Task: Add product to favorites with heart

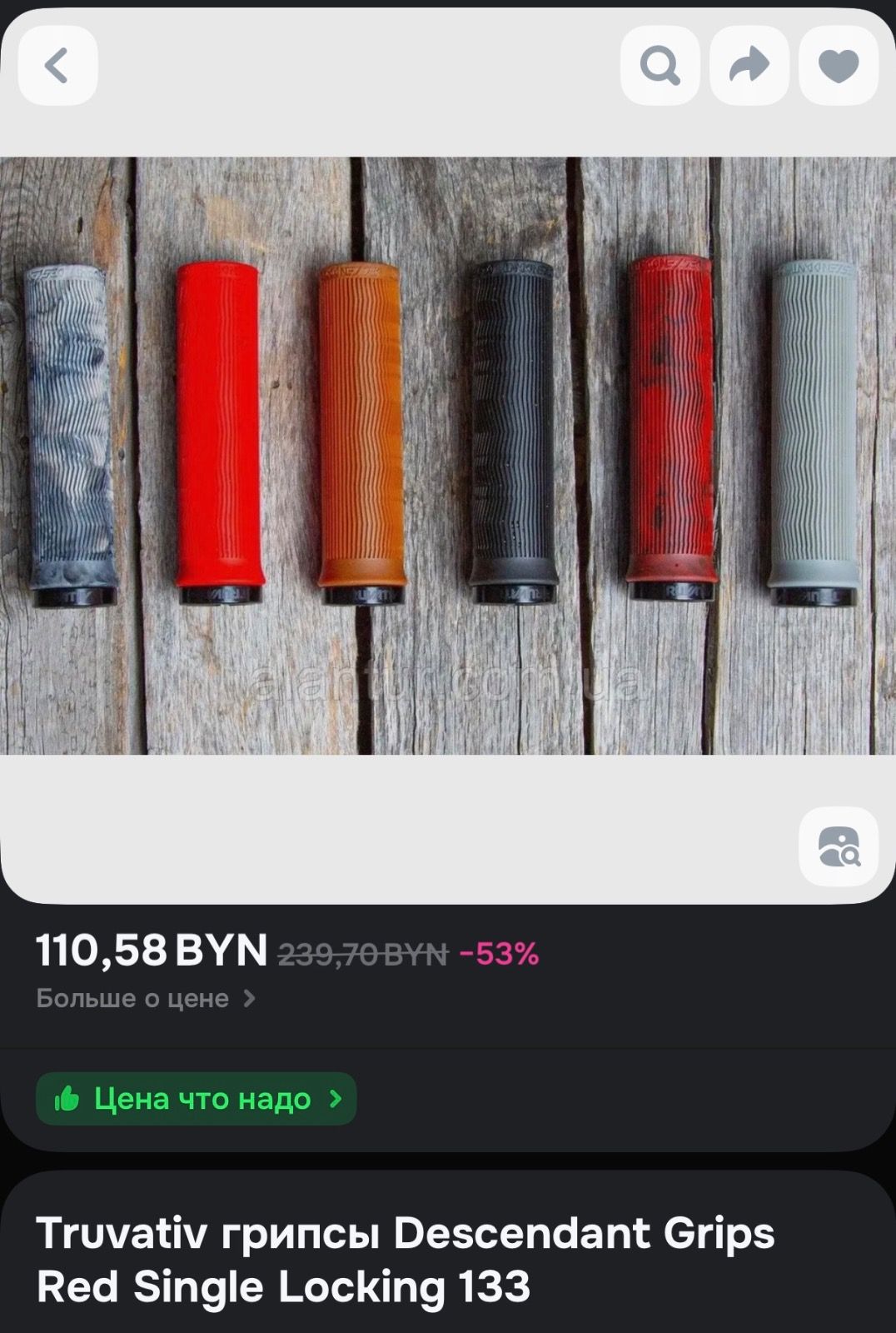Action: pos(839,66)
